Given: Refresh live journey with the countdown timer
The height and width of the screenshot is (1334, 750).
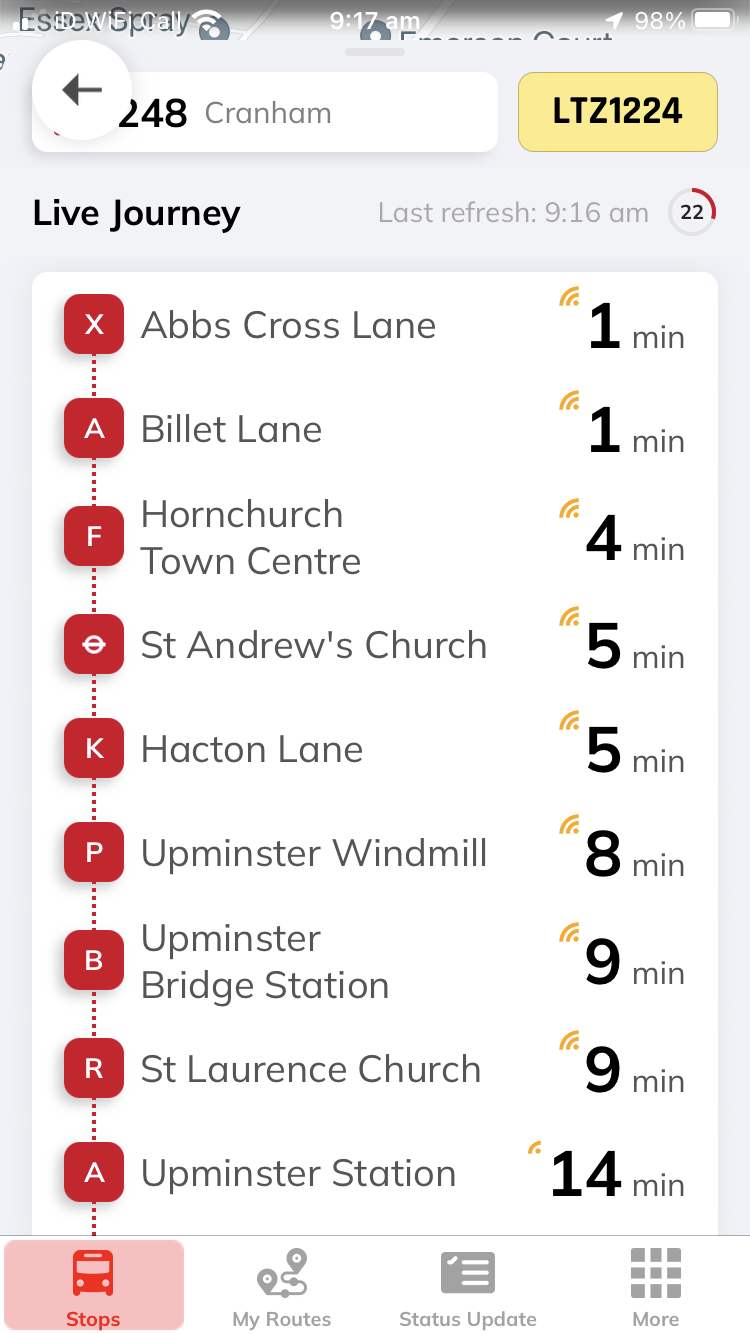Looking at the screenshot, I should (x=692, y=212).
